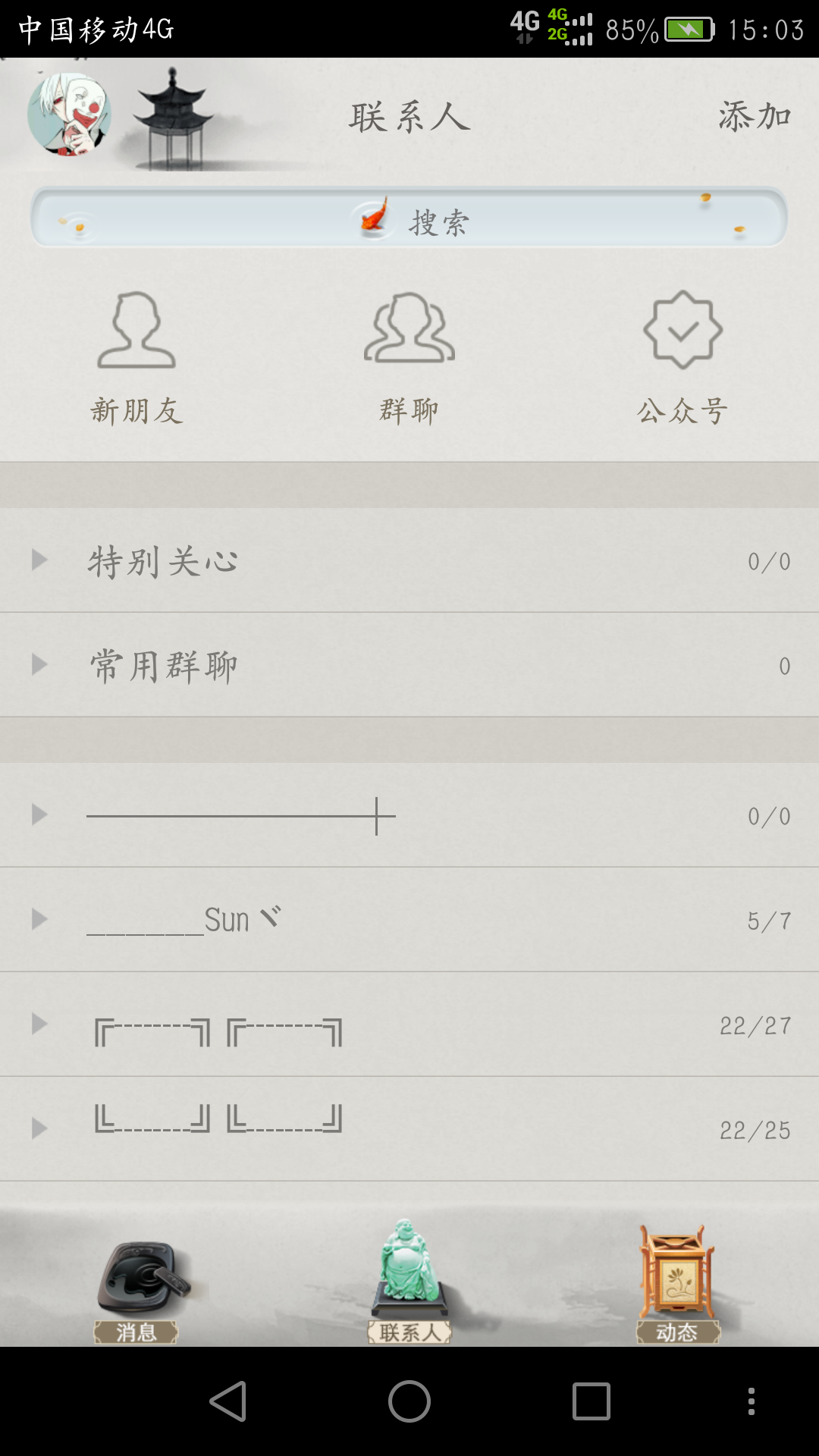Screen dimensions: 819x1456
Task: Expand the group showing 22/27
Action: tap(409, 1025)
